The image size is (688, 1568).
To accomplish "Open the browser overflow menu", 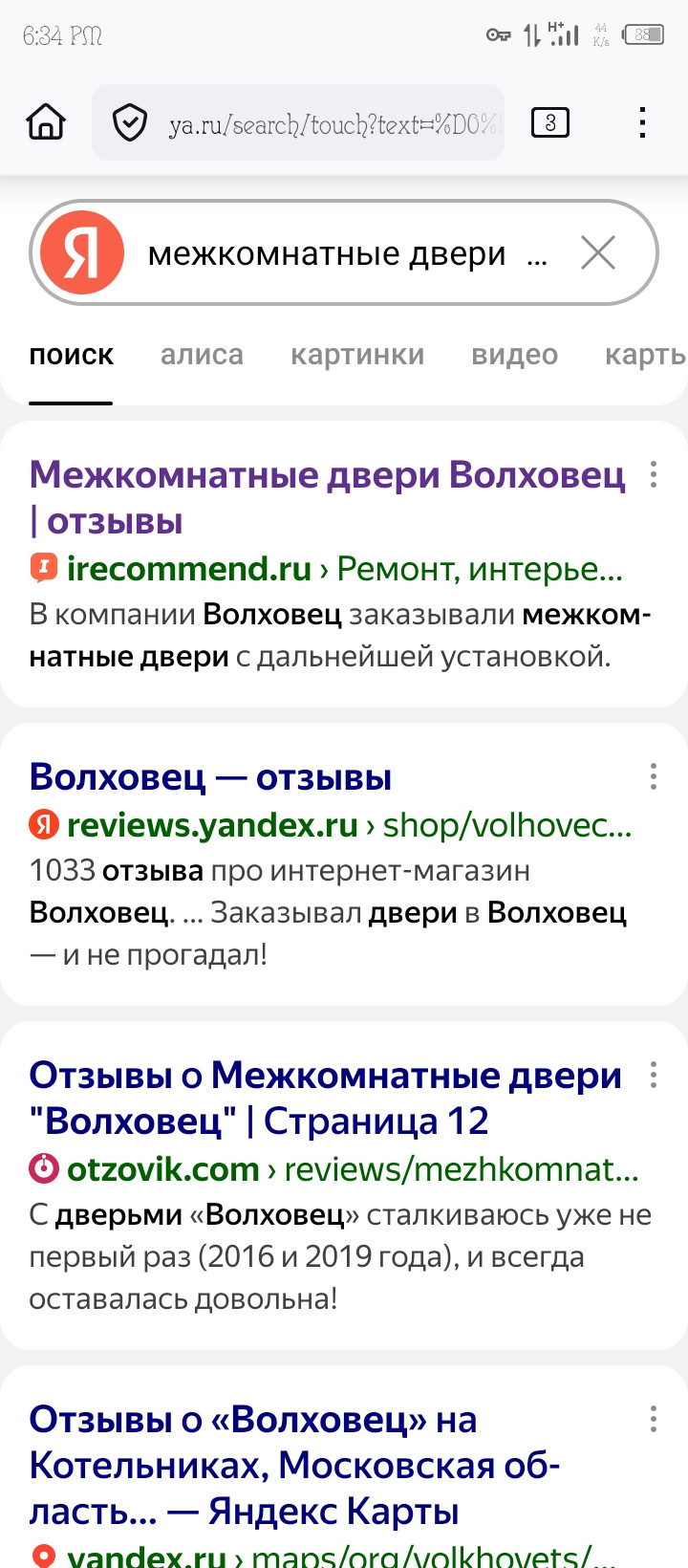I will 642,122.
